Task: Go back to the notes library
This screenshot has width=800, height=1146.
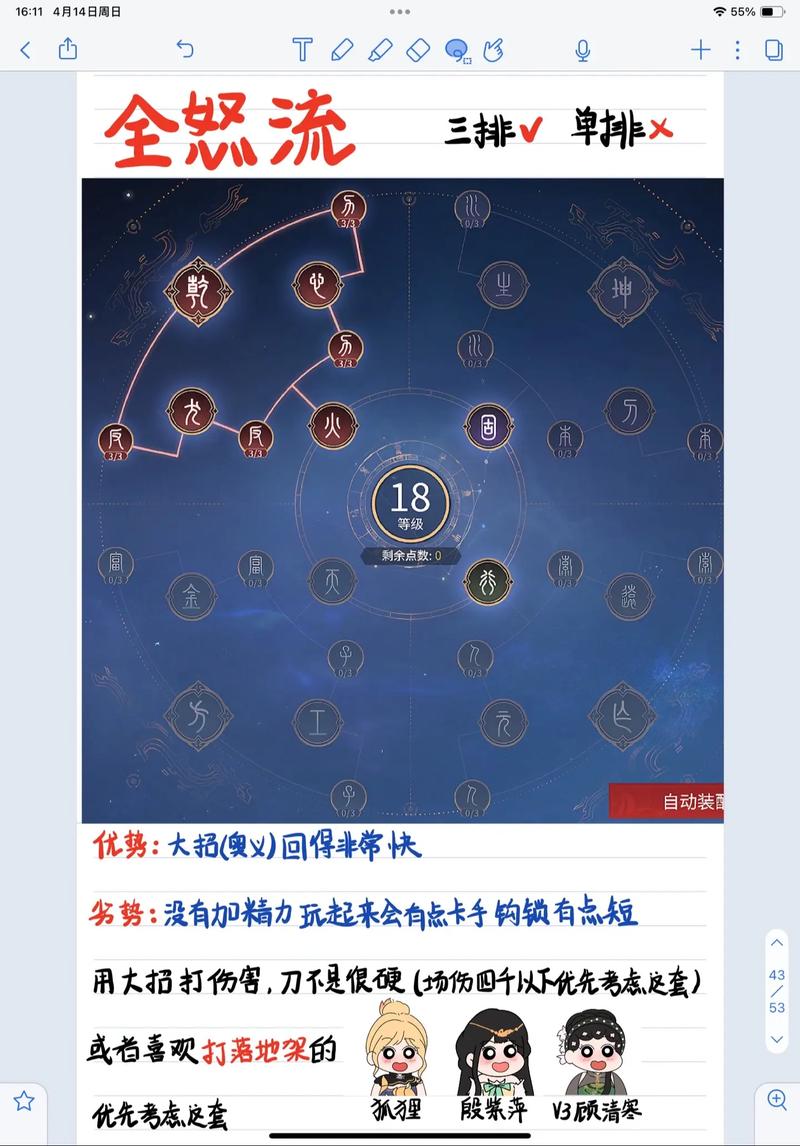Action: [x=25, y=49]
